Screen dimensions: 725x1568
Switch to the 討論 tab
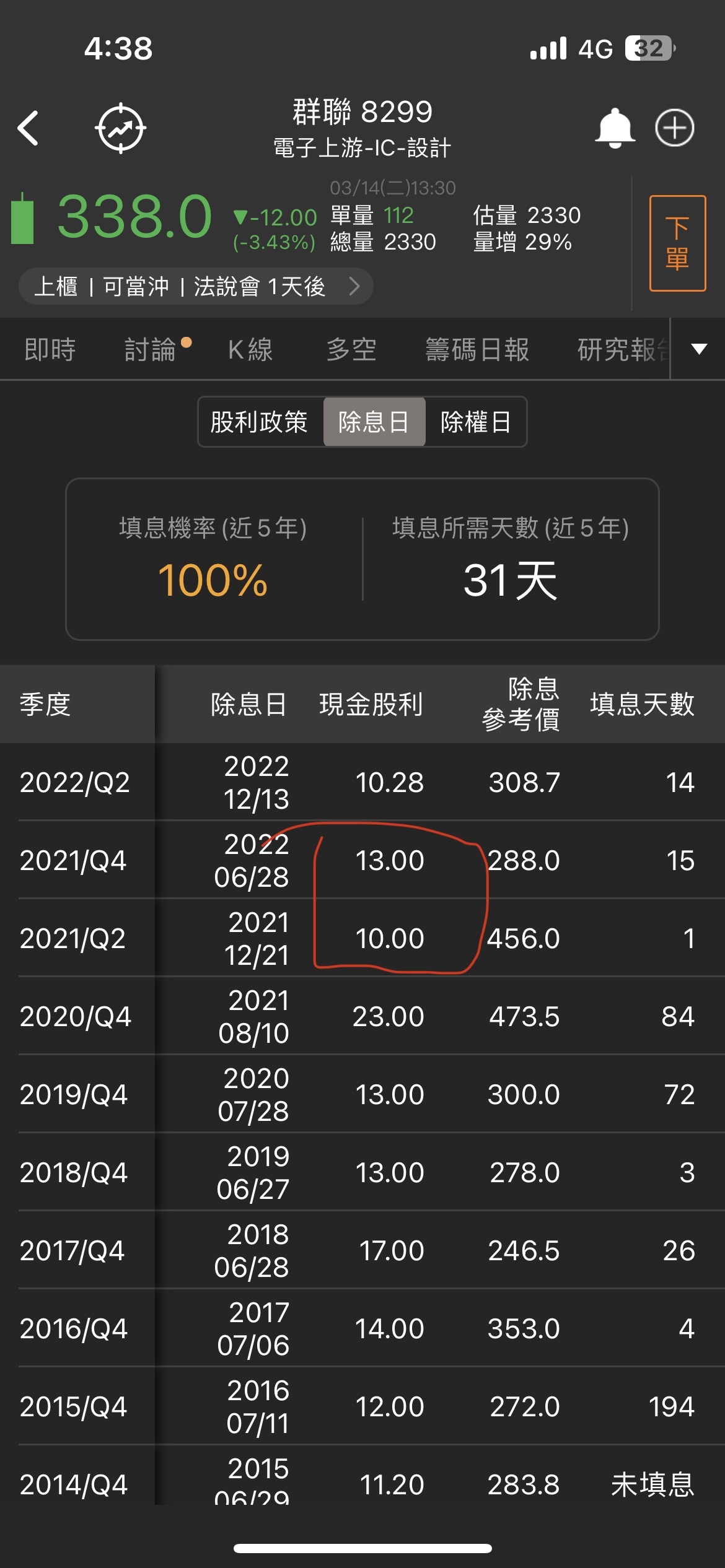pos(151,349)
